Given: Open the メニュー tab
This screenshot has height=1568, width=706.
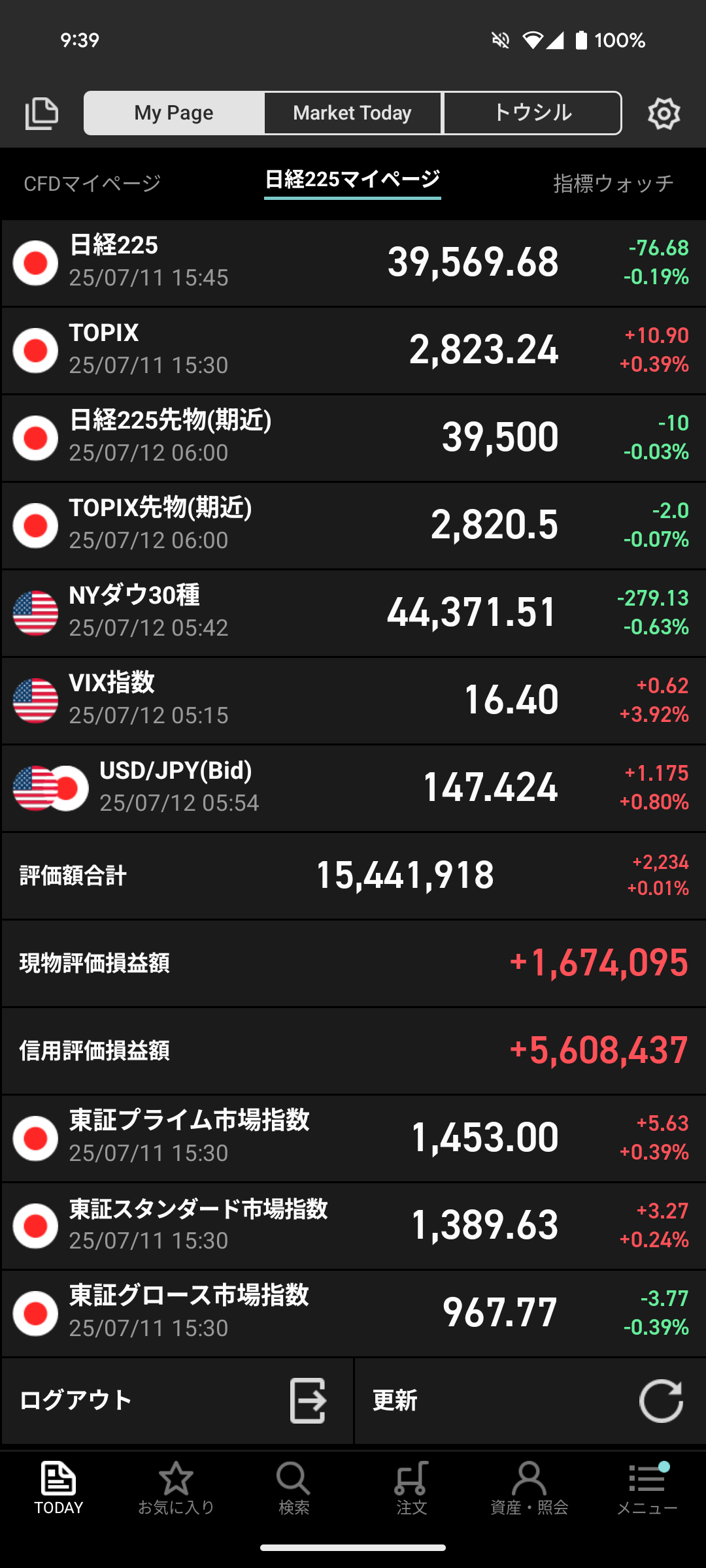Looking at the screenshot, I should 647,1489.
